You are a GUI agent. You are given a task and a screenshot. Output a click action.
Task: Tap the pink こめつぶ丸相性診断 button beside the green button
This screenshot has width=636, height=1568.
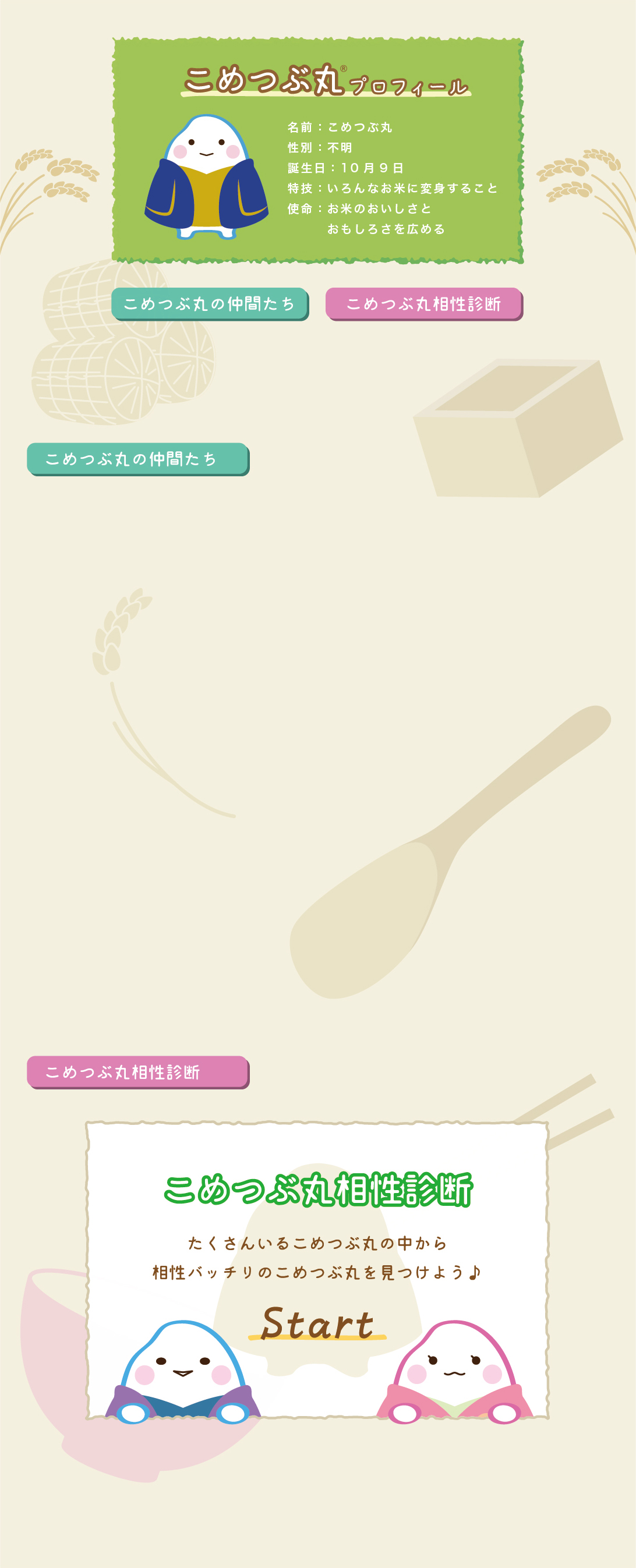point(423,304)
